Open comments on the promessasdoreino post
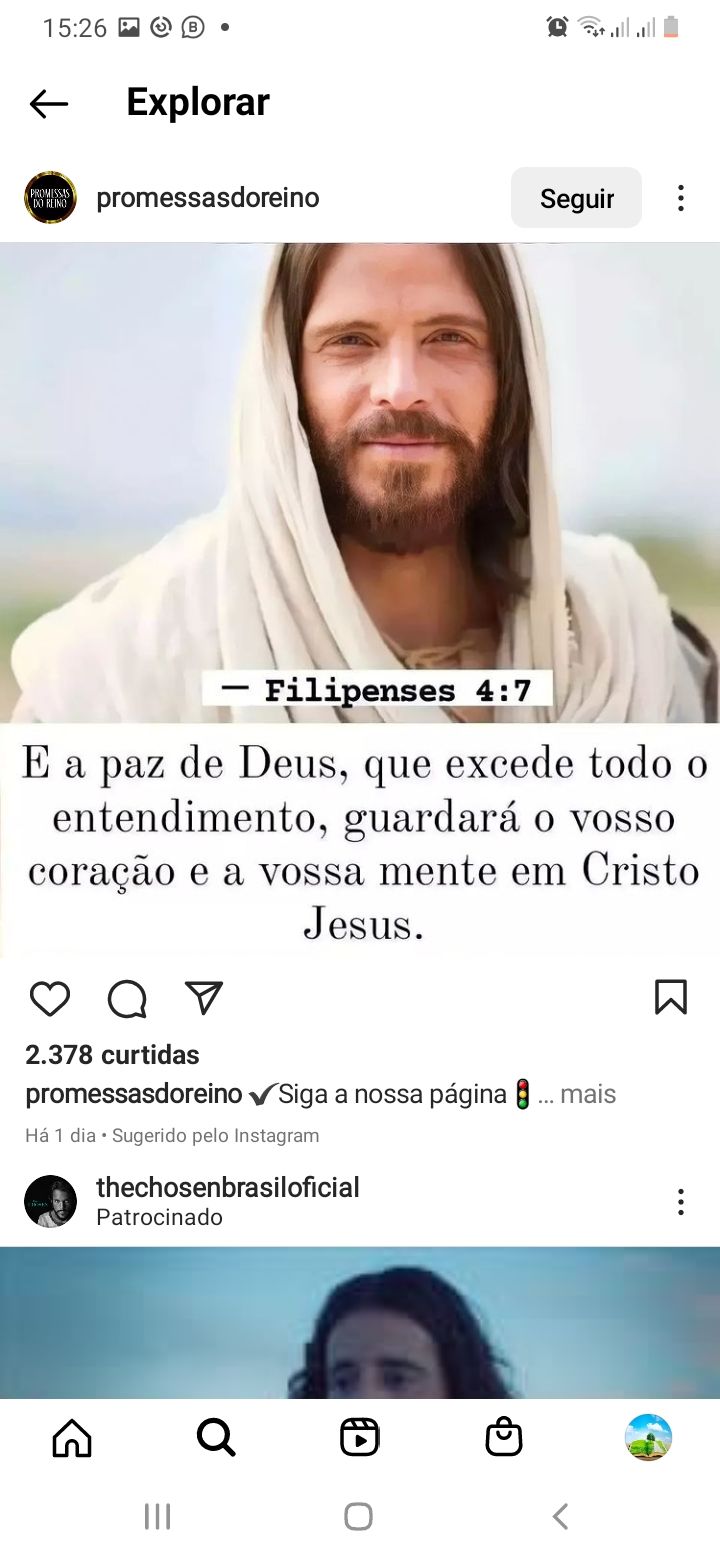 coord(127,998)
